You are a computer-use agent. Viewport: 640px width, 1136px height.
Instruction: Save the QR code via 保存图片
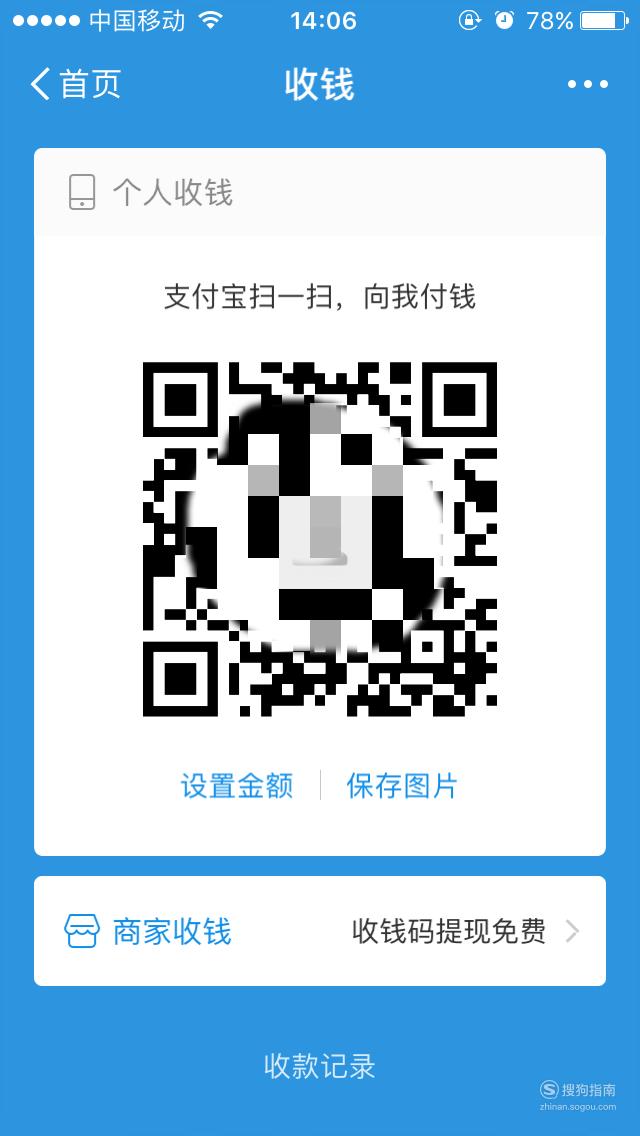402,785
